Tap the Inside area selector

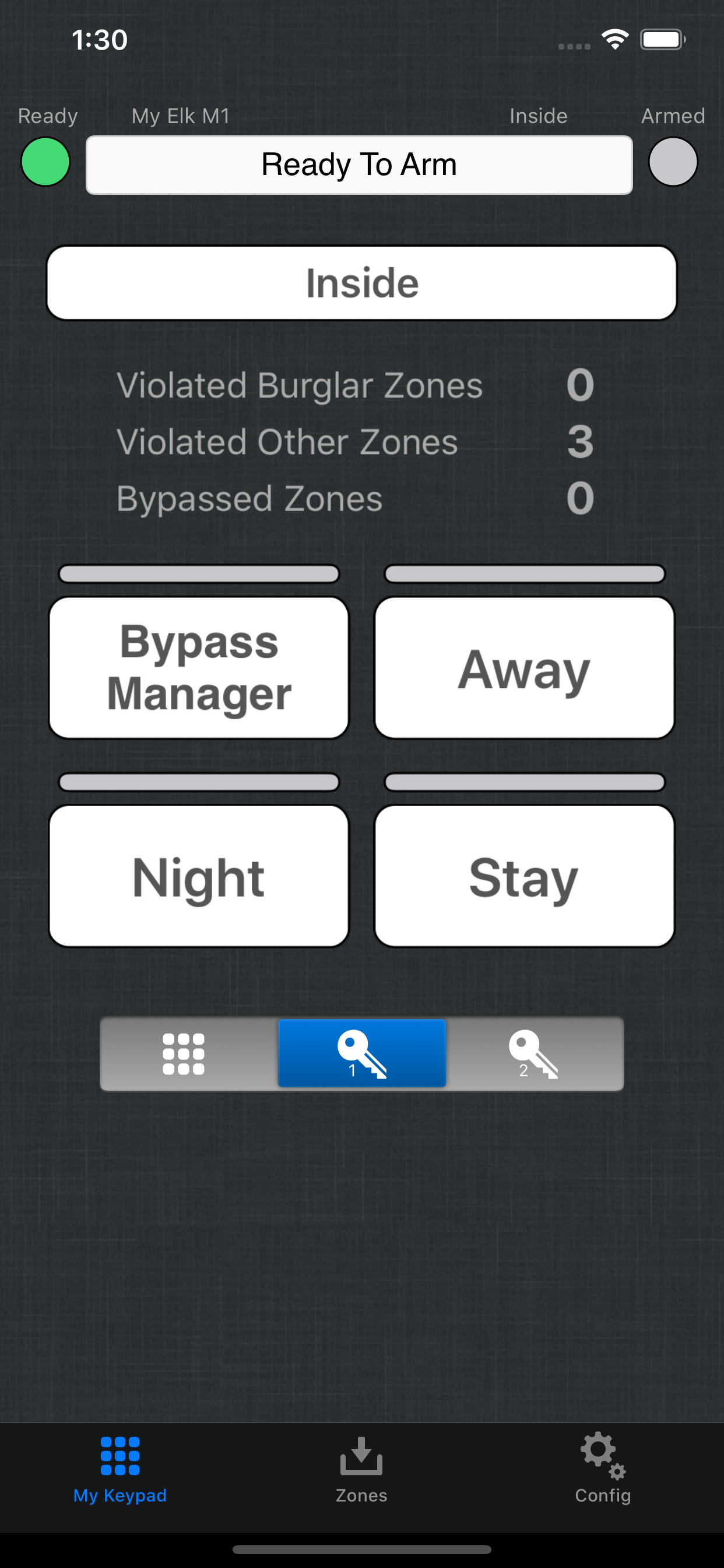361,282
